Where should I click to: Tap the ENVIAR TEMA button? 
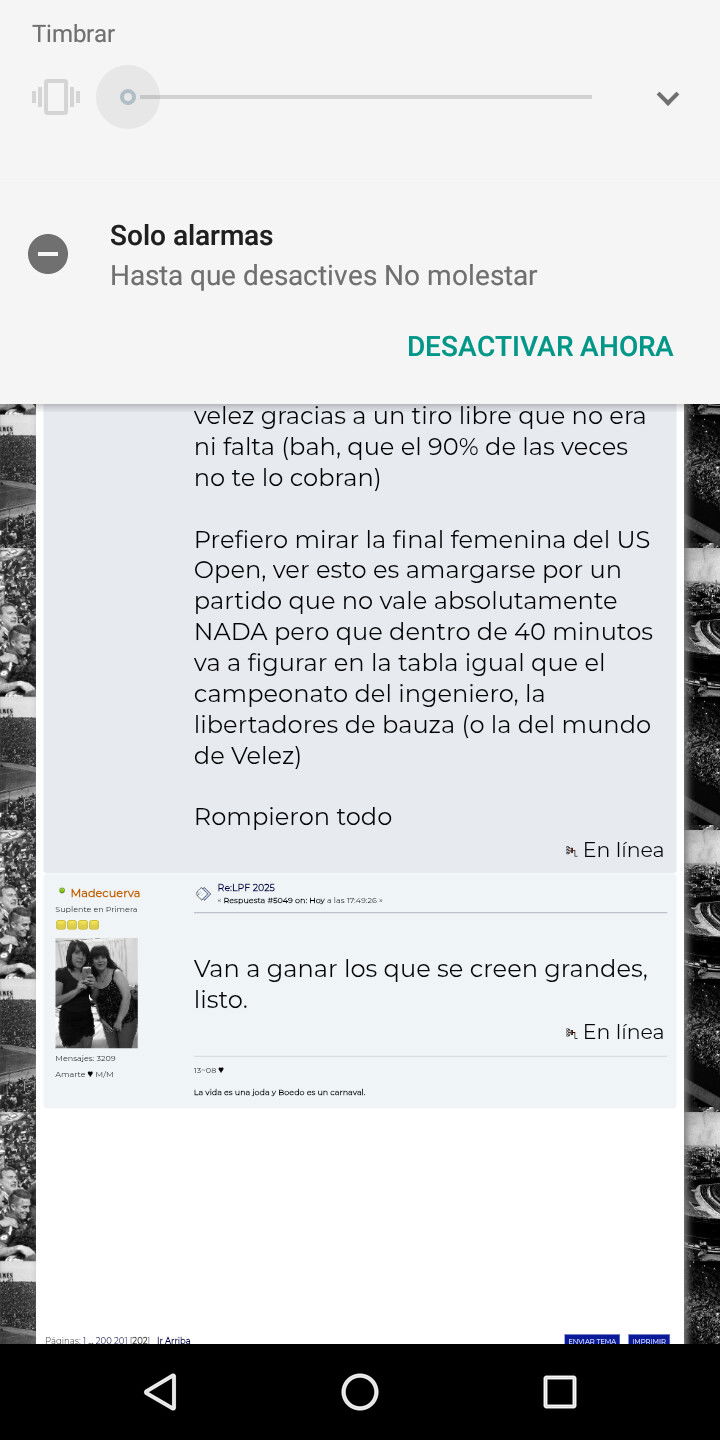592,1339
